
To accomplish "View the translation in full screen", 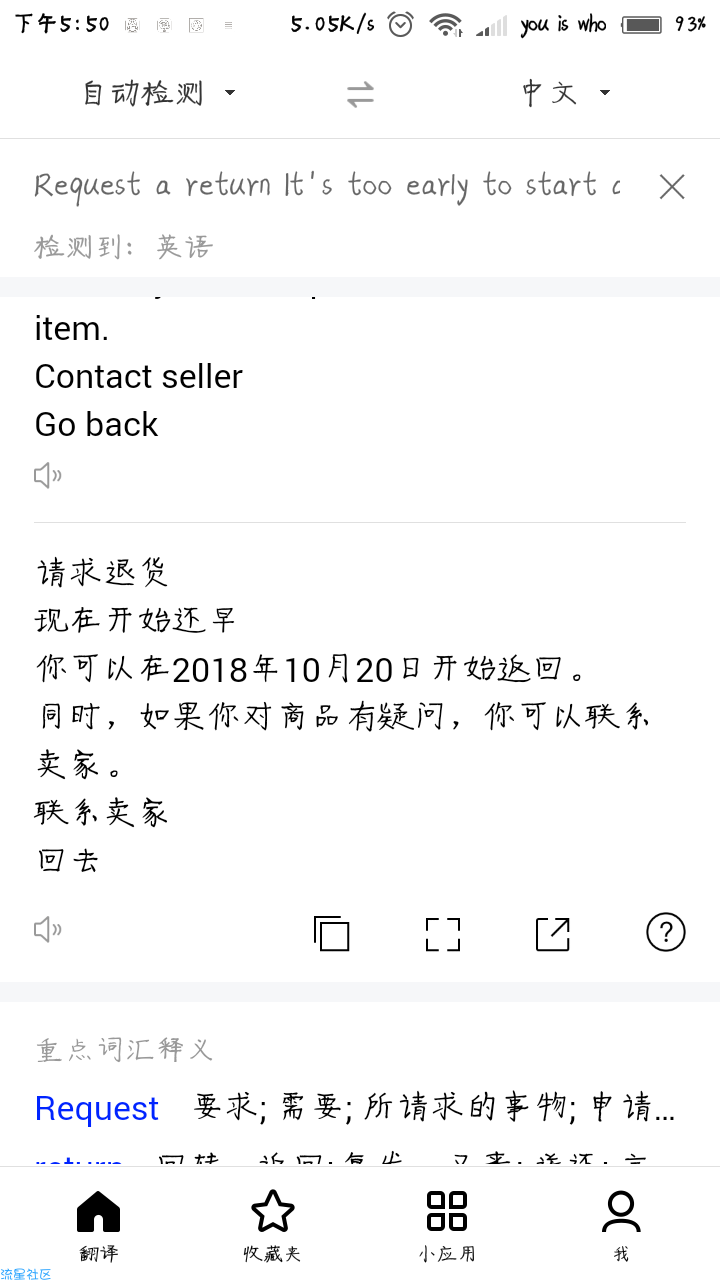I will [x=443, y=933].
